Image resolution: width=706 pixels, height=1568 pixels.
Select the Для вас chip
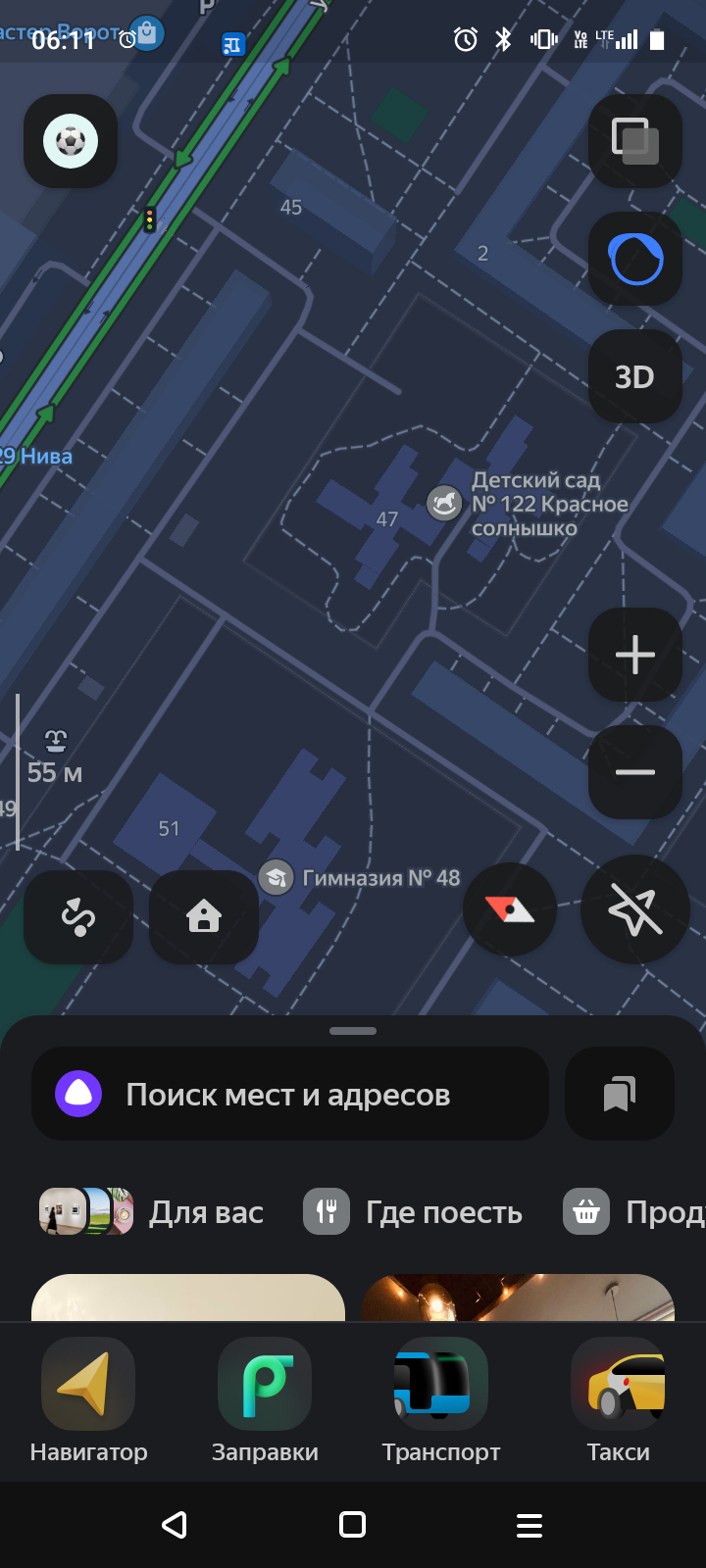[152, 1212]
